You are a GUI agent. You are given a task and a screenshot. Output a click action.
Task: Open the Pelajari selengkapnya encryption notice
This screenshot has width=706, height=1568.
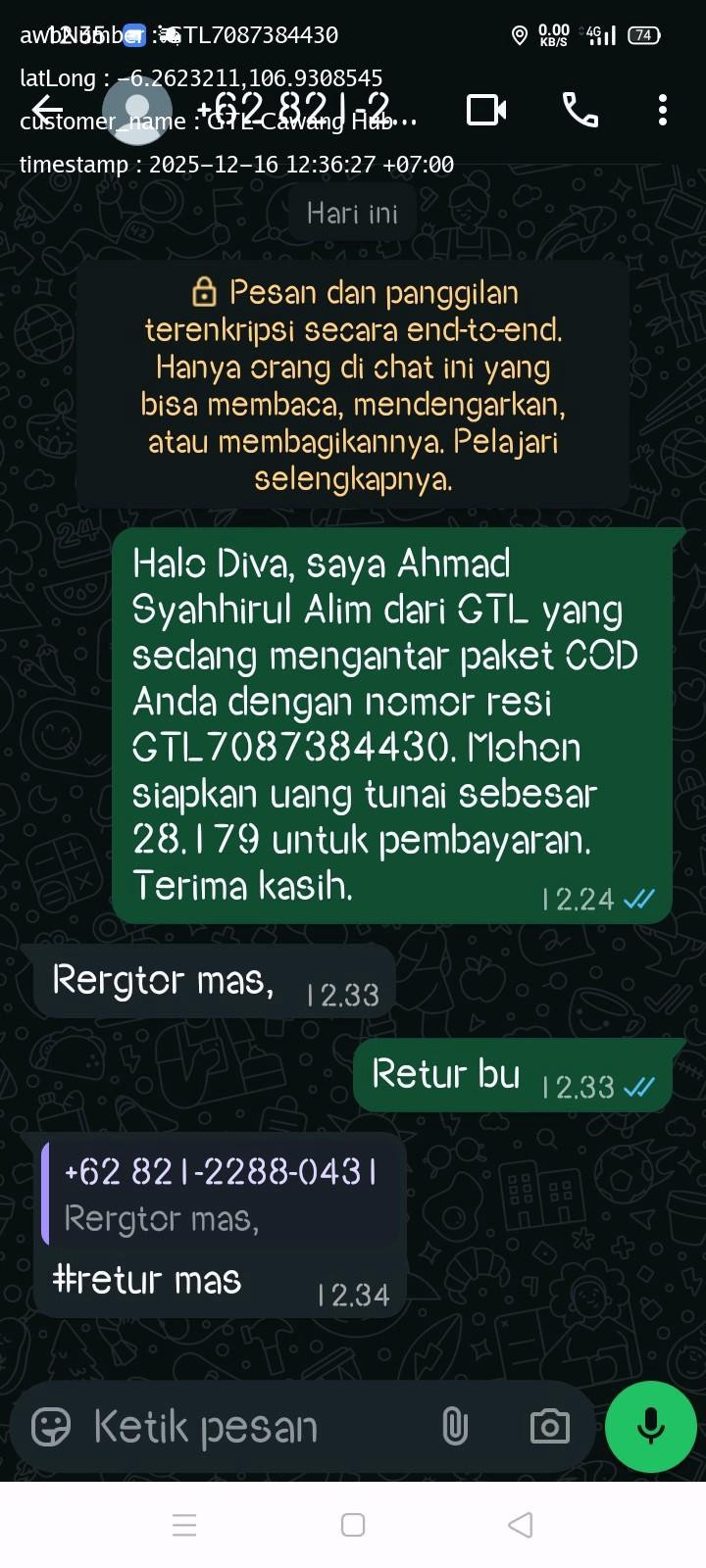tap(353, 386)
